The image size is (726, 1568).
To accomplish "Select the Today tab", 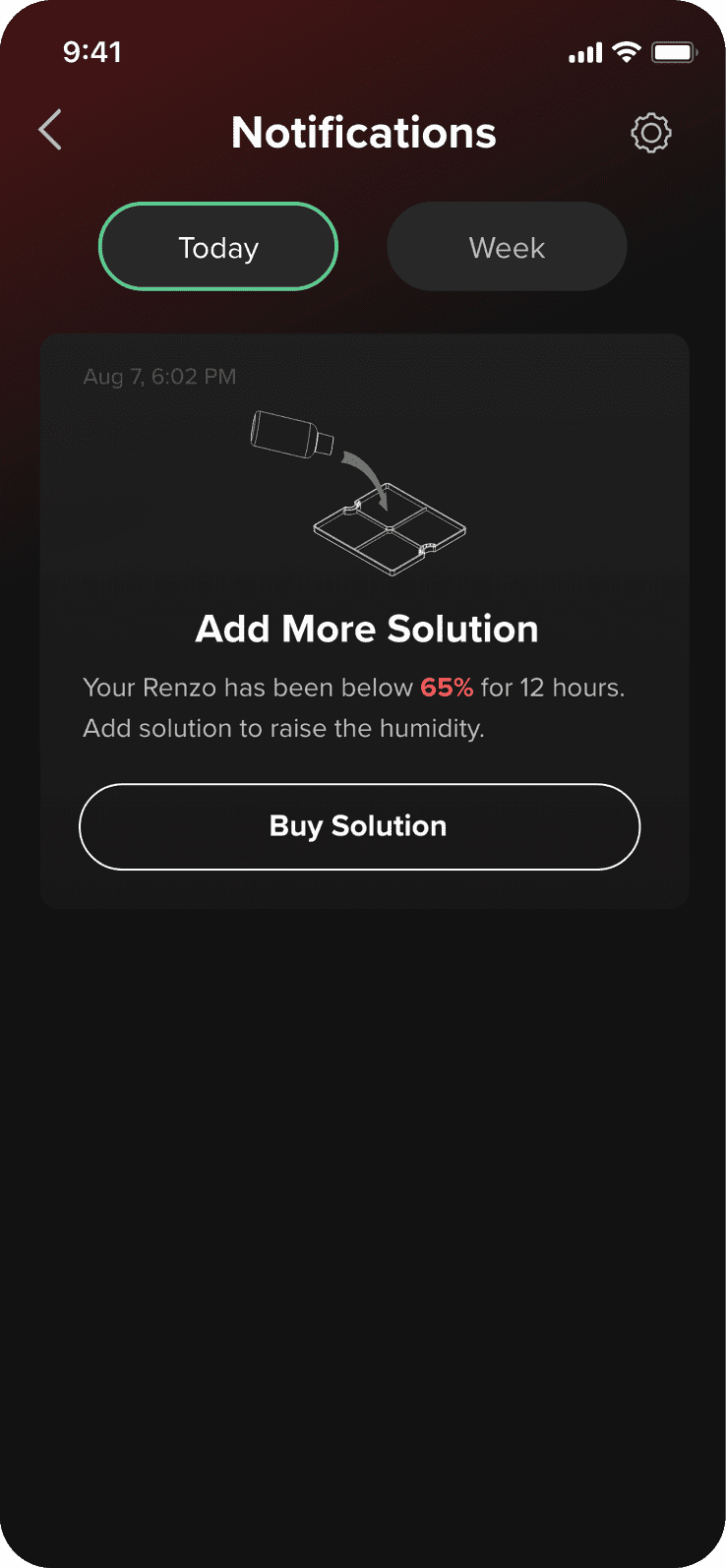I will pos(218,247).
